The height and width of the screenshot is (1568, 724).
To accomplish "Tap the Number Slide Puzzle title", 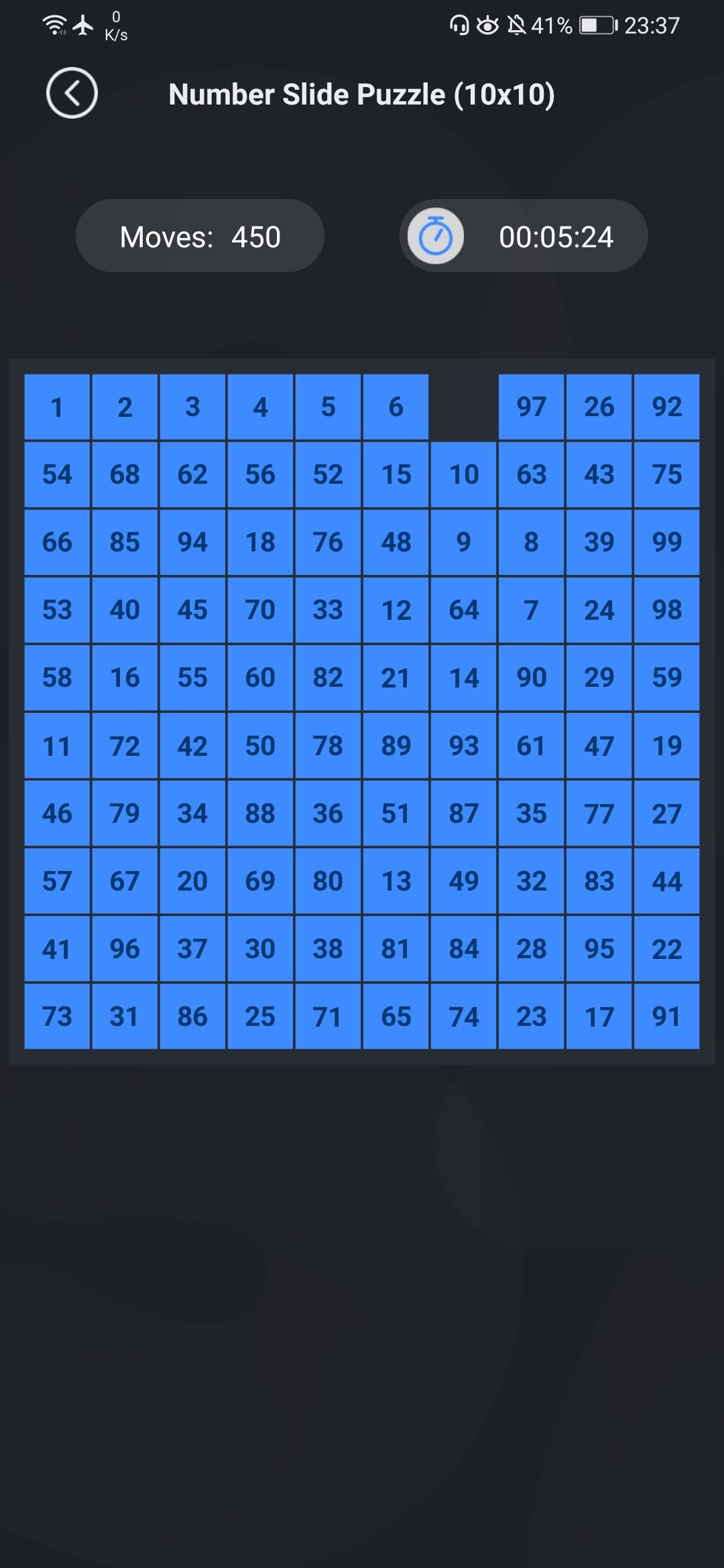I will click(362, 95).
